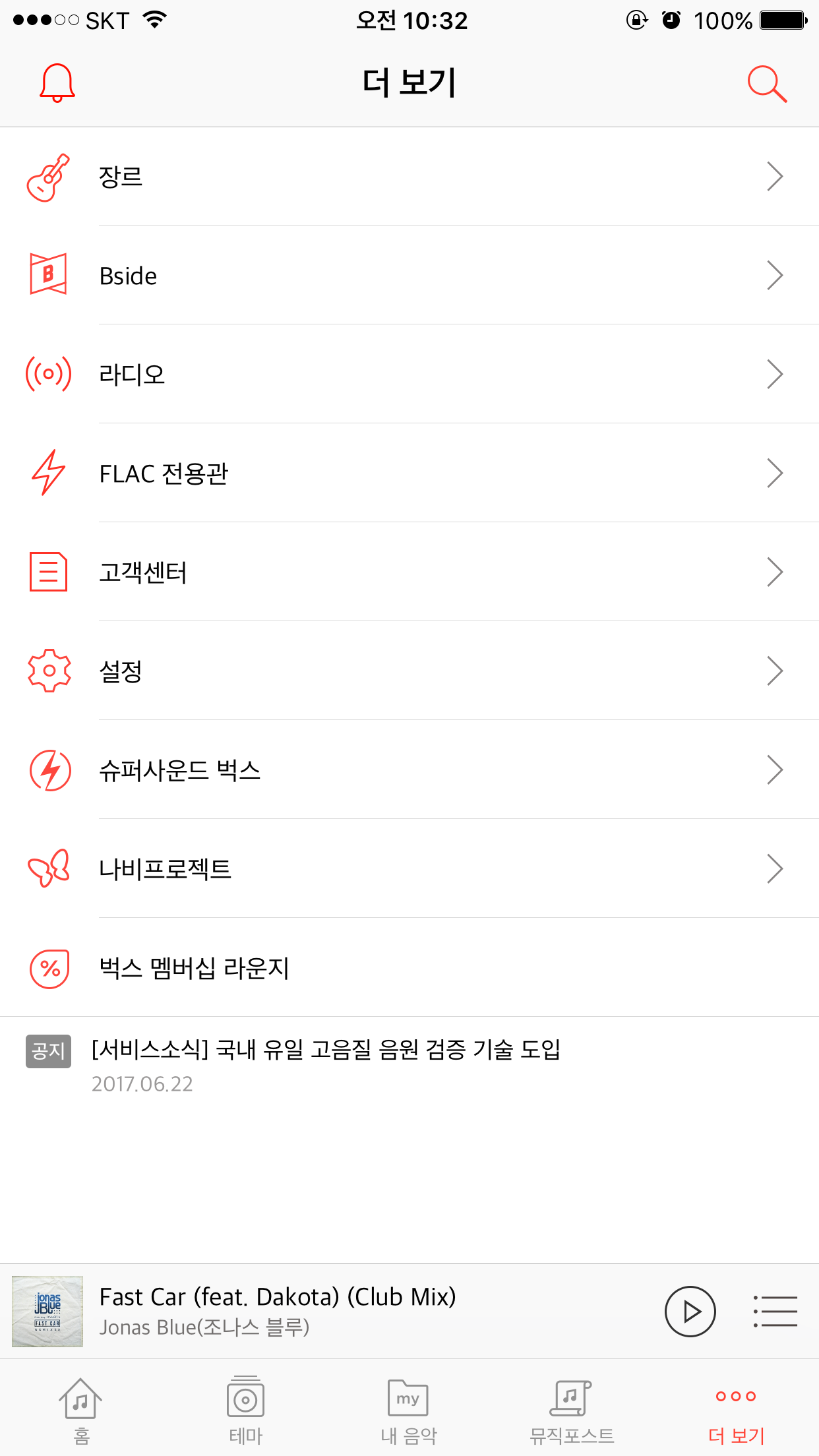Image resolution: width=819 pixels, height=1456 pixels.
Task: Open the notifications bell
Action: click(57, 83)
